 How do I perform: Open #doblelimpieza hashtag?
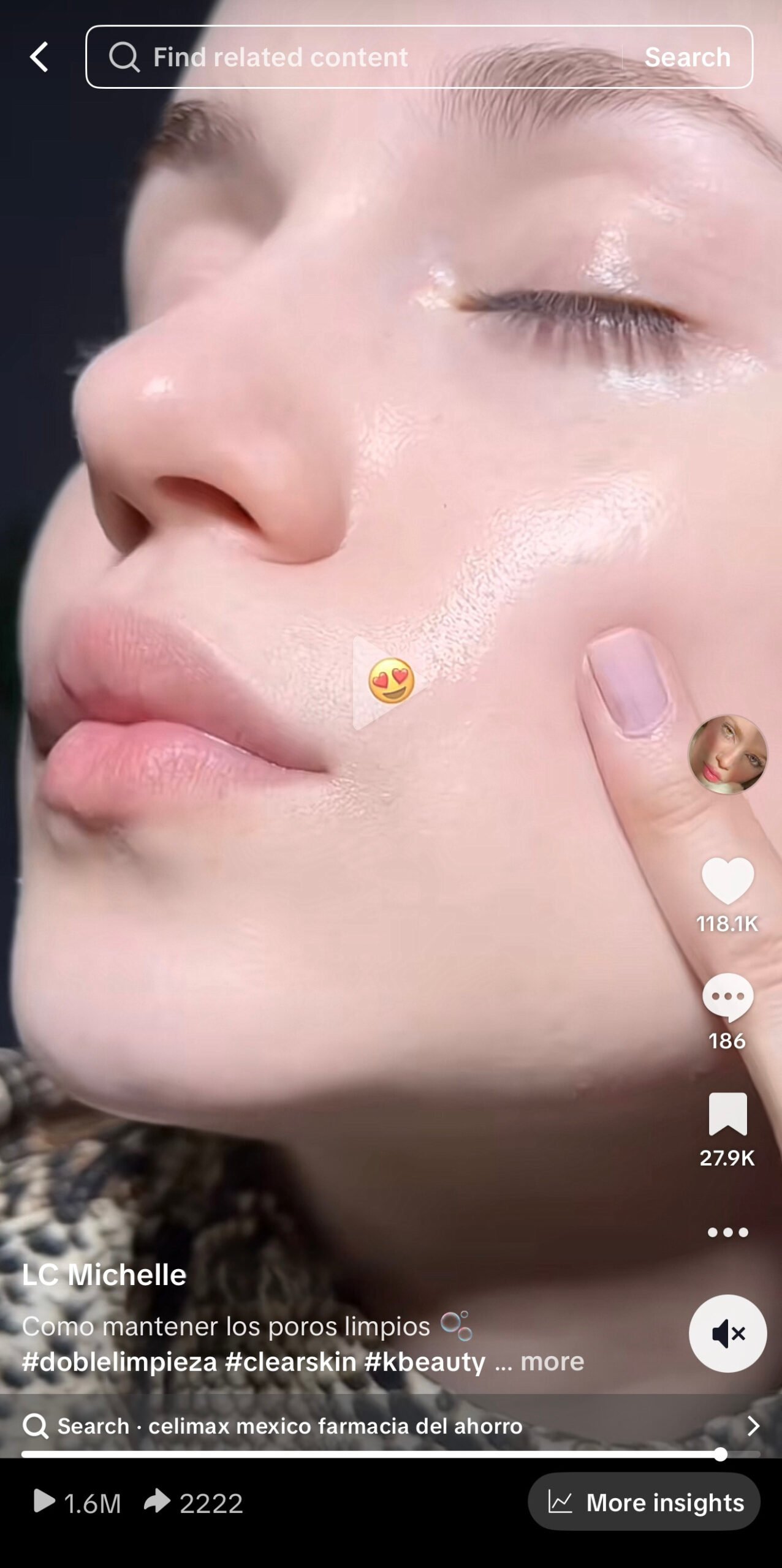tap(120, 1362)
